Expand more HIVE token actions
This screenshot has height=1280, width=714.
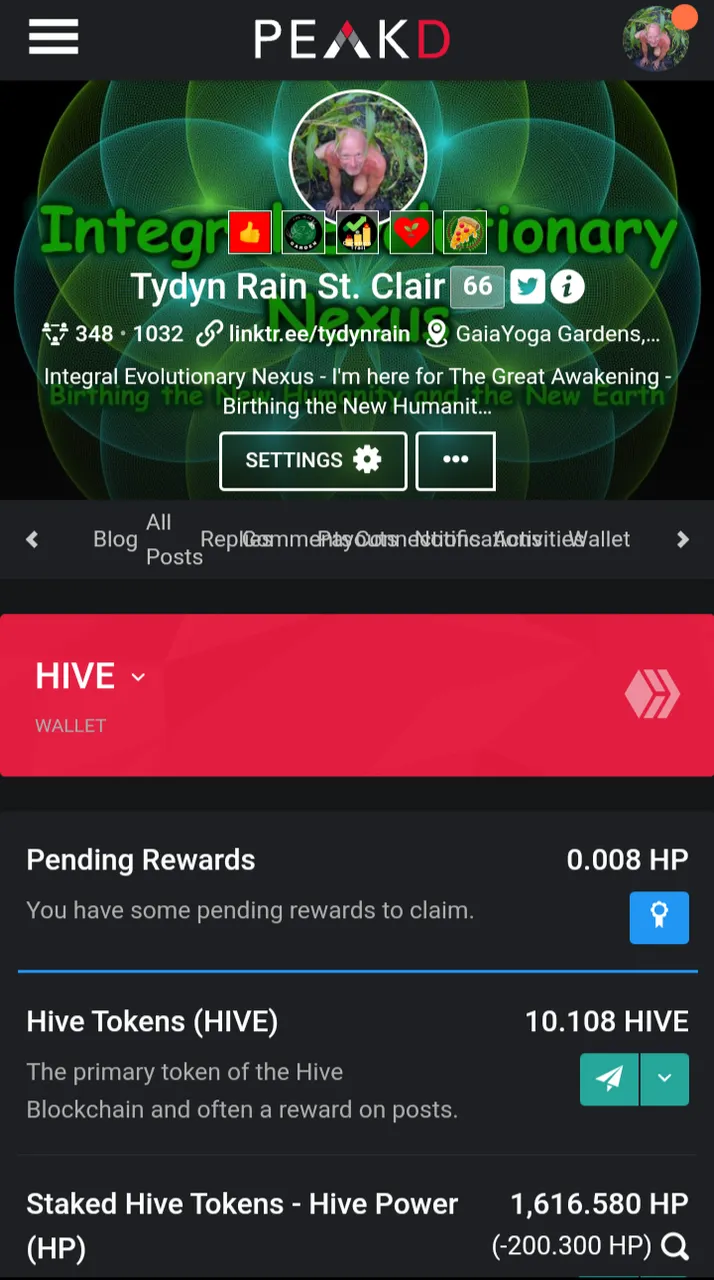665,1079
